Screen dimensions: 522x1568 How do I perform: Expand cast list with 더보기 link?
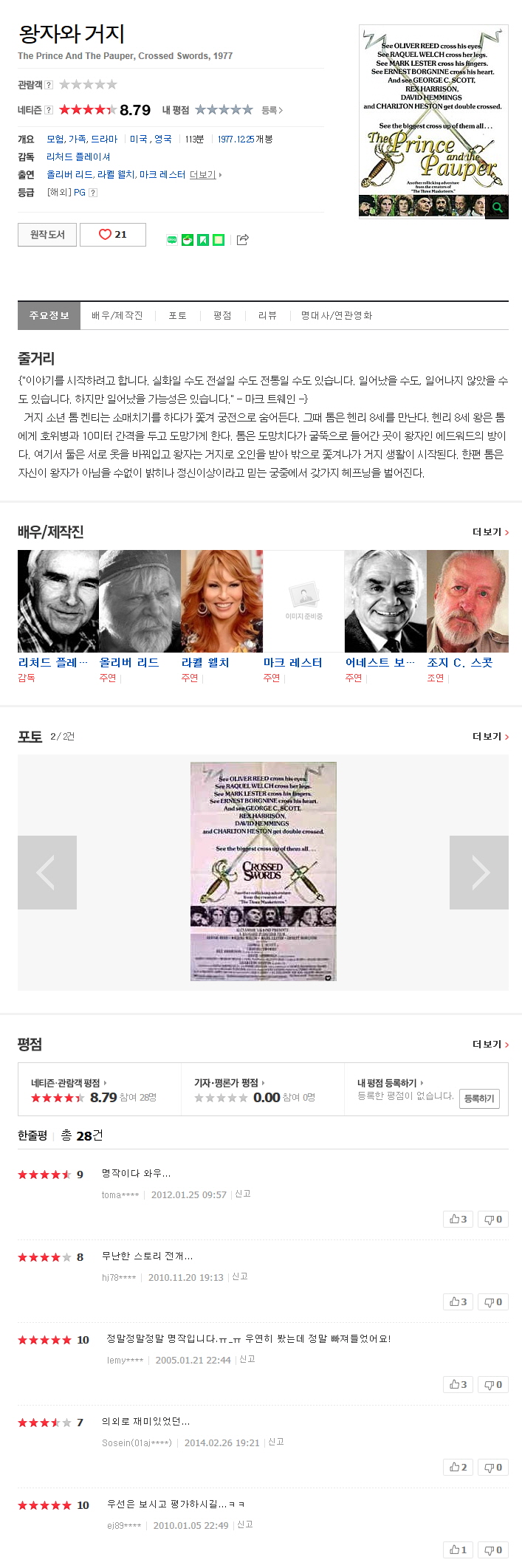click(x=205, y=175)
